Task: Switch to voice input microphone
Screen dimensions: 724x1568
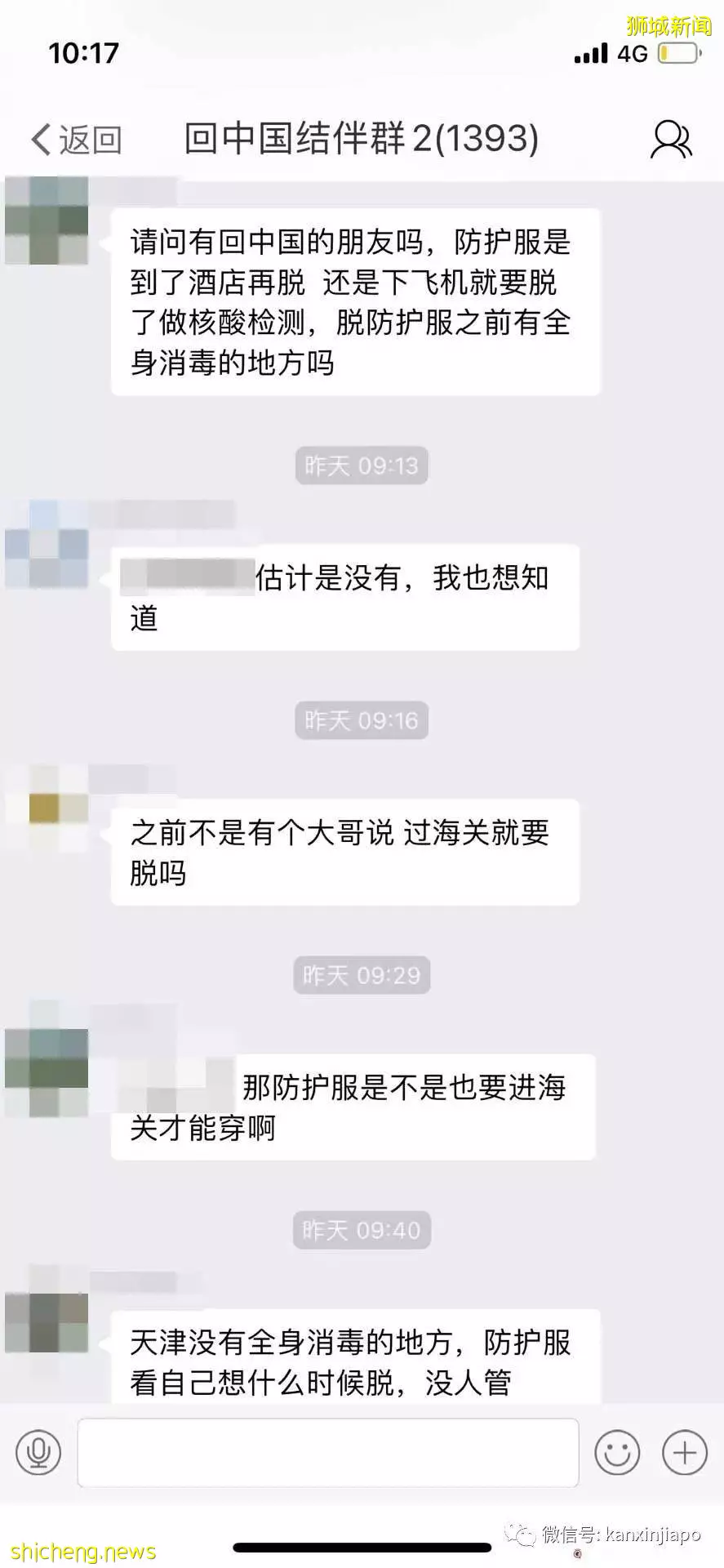Action: pyautogui.click(x=38, y=1453)
